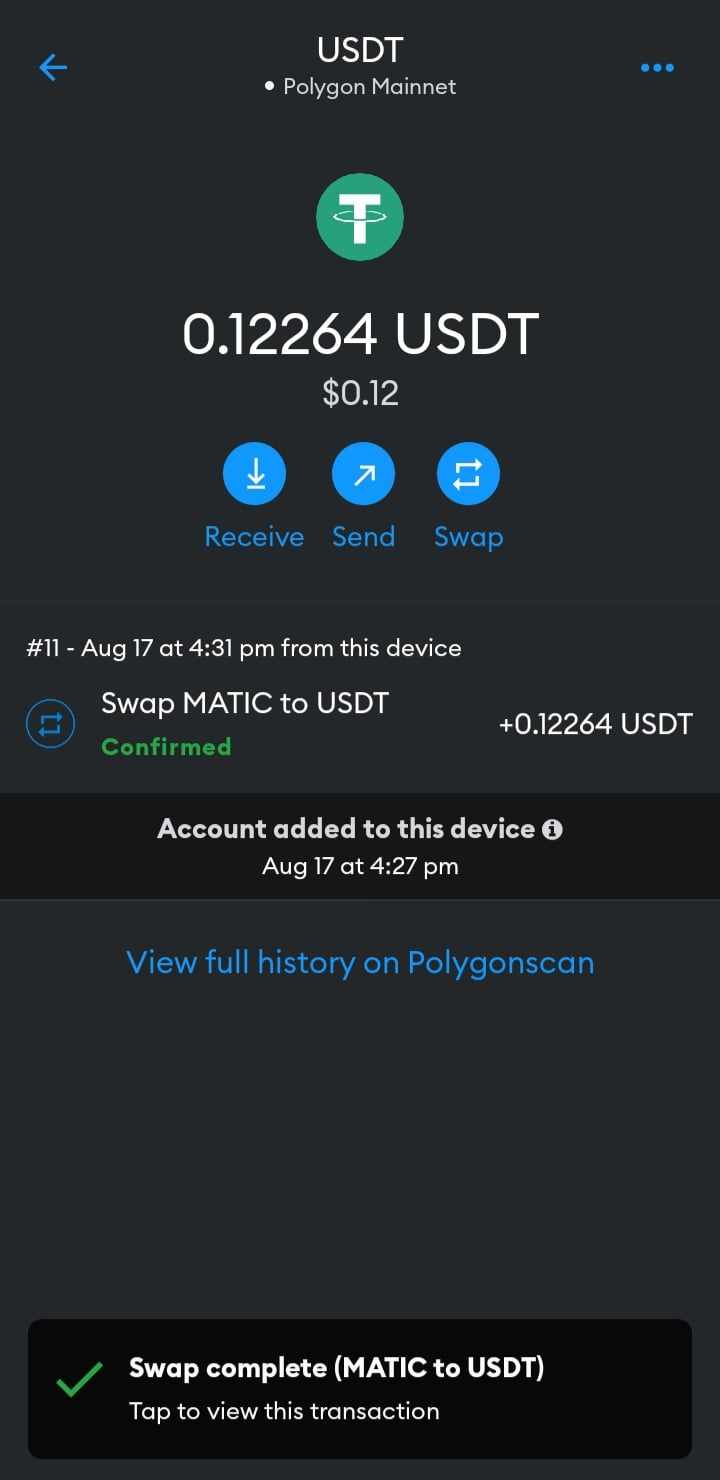This screenshot has width=720, height=1480.
Task: Tap the USDT title at the top
Action: [x=360, y=50]
